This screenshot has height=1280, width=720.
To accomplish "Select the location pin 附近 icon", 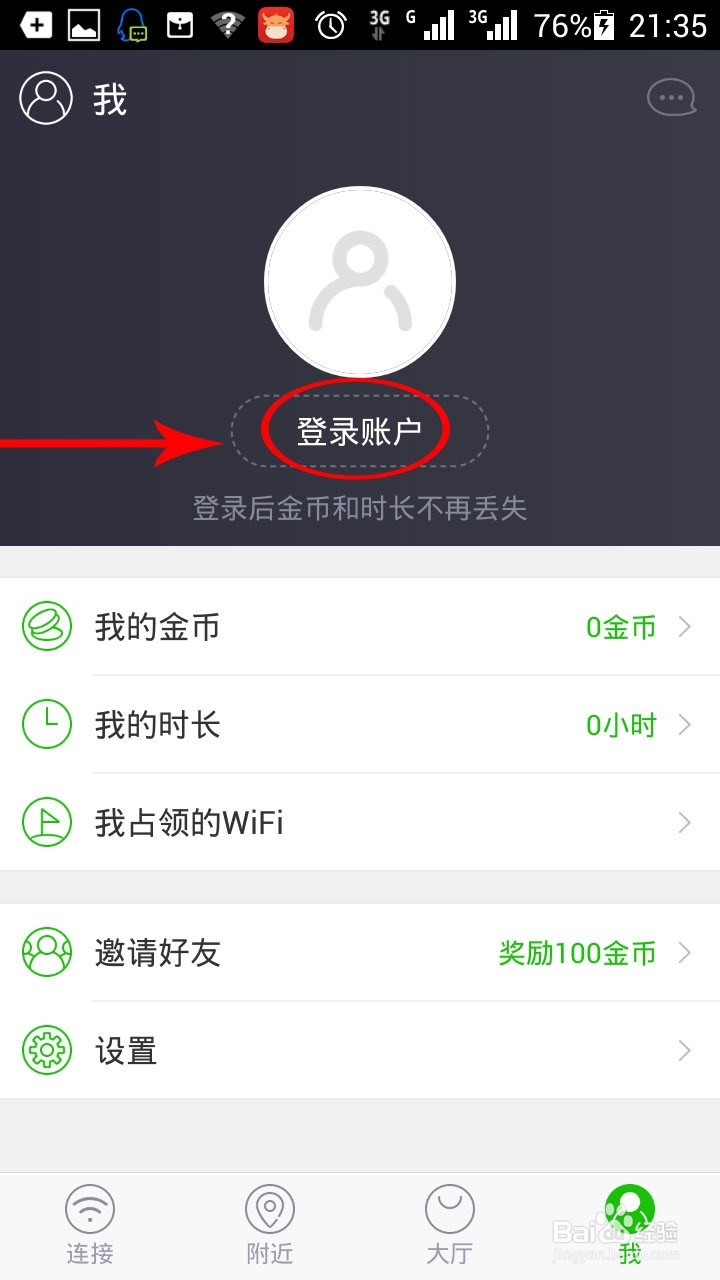I will [x=268, y=1210].
